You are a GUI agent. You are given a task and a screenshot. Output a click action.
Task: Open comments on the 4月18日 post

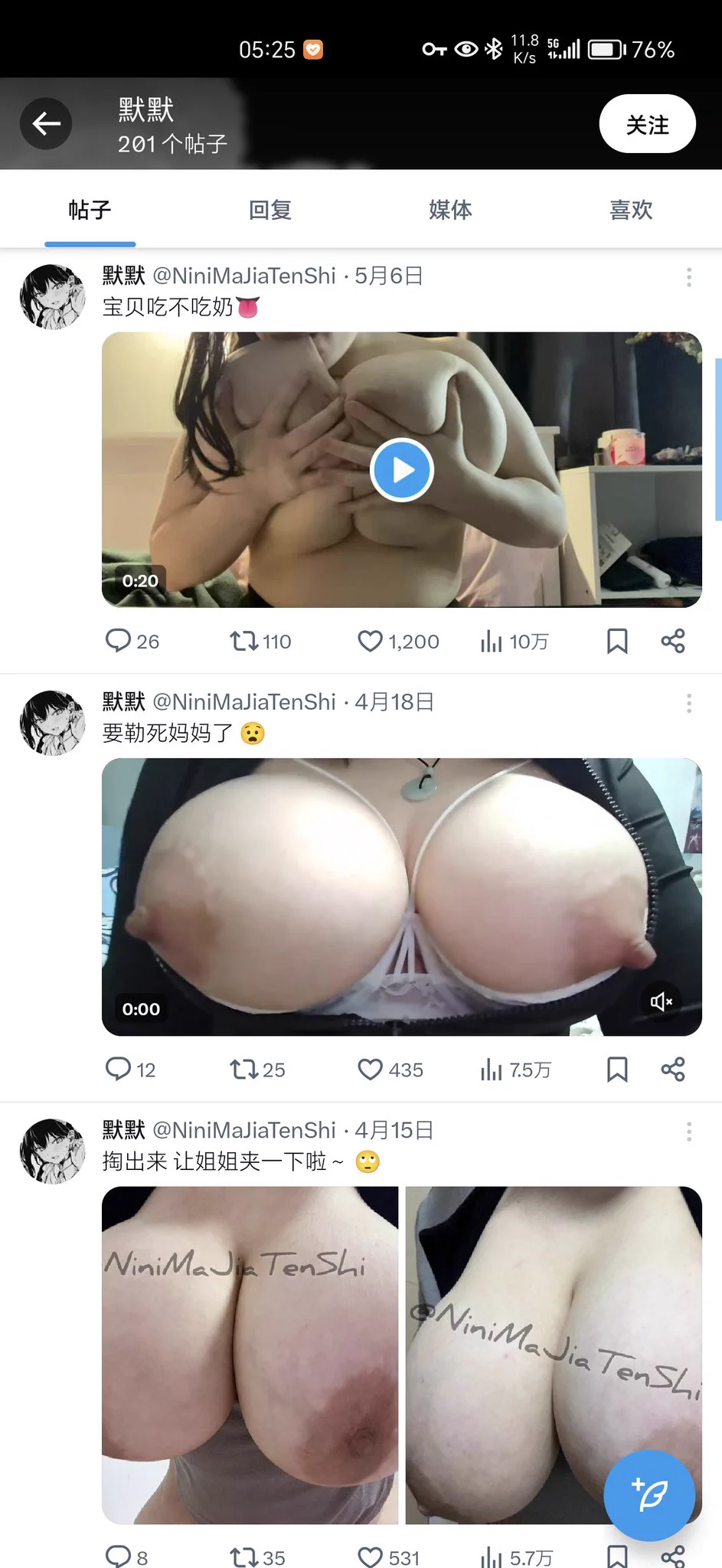click(x=118, y=1069)
